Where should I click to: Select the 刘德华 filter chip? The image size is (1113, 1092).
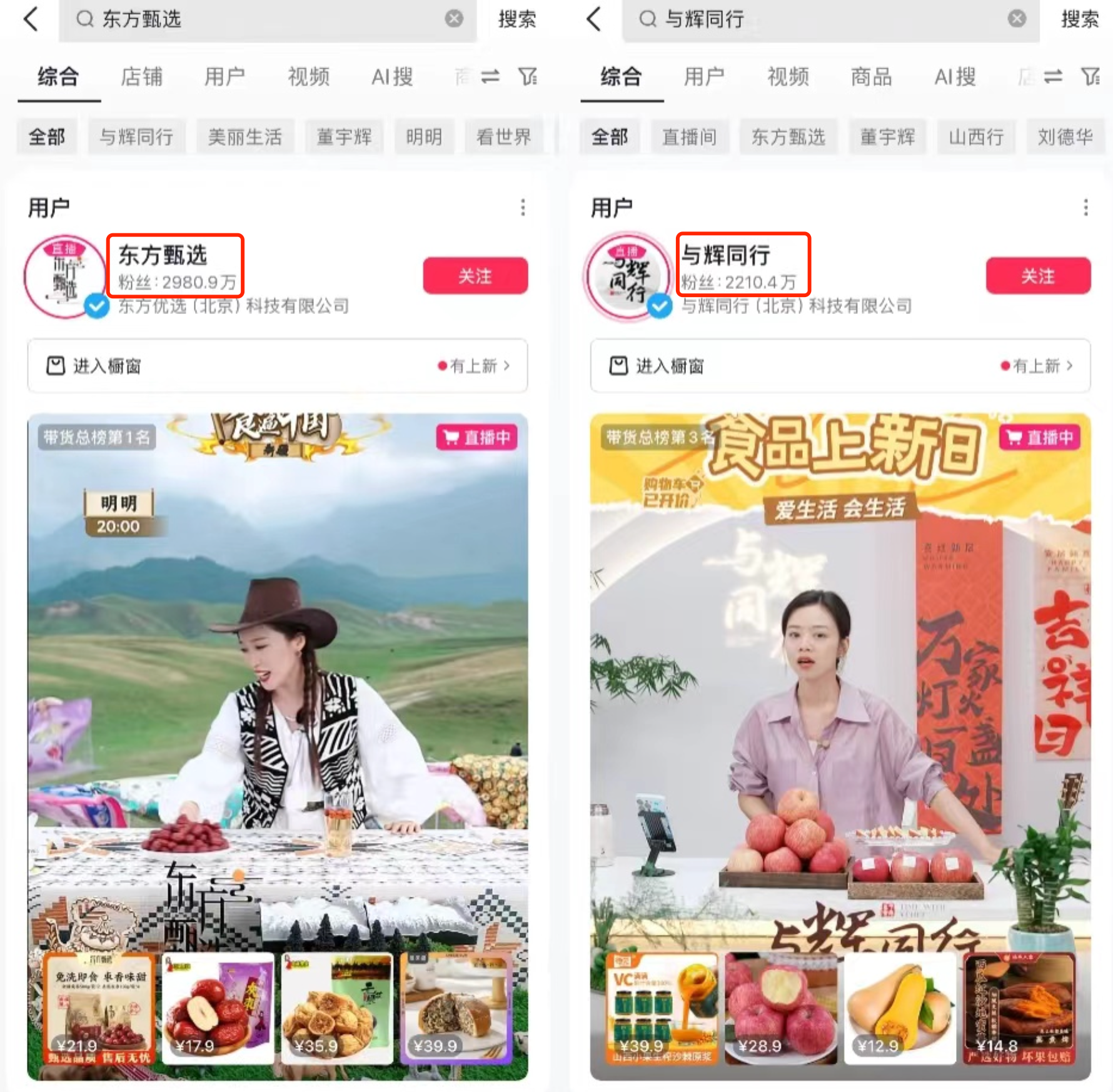pos(1065,136)
